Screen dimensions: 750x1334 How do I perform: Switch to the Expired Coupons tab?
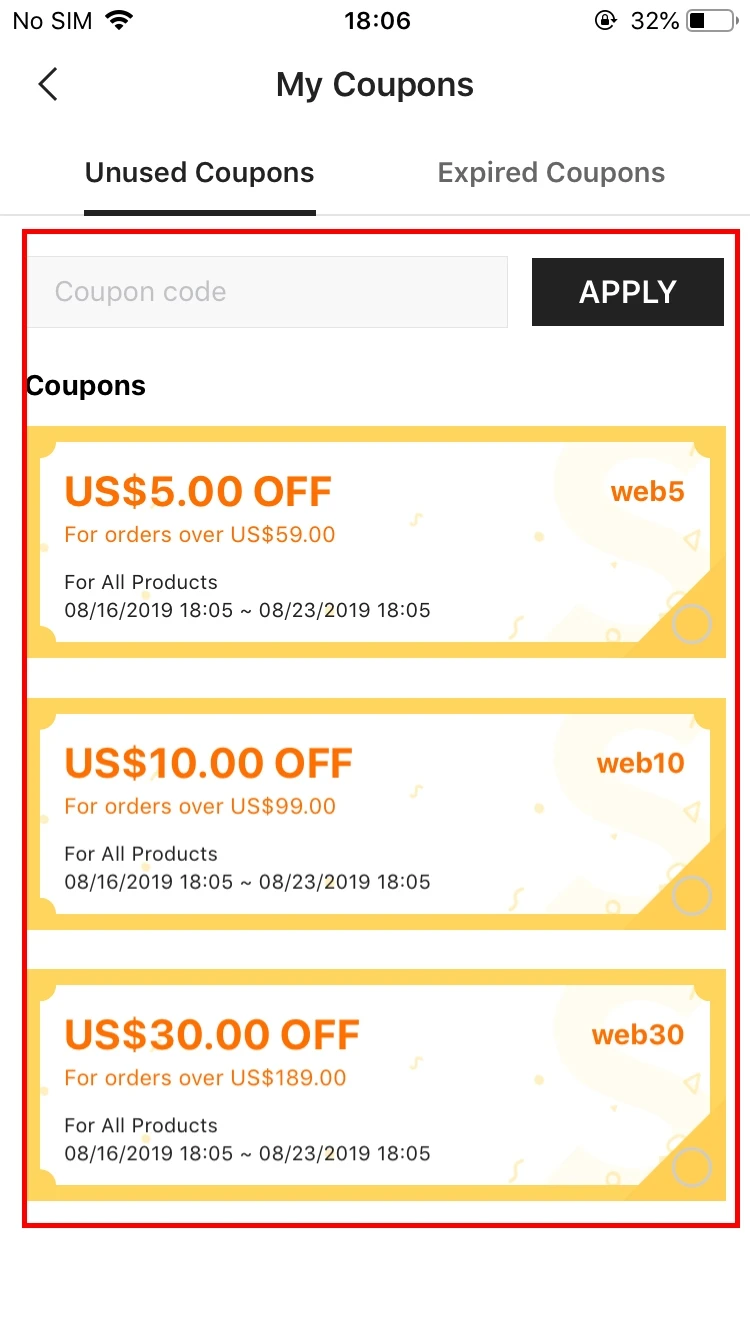pyautogui.click(x=550, y=172)
